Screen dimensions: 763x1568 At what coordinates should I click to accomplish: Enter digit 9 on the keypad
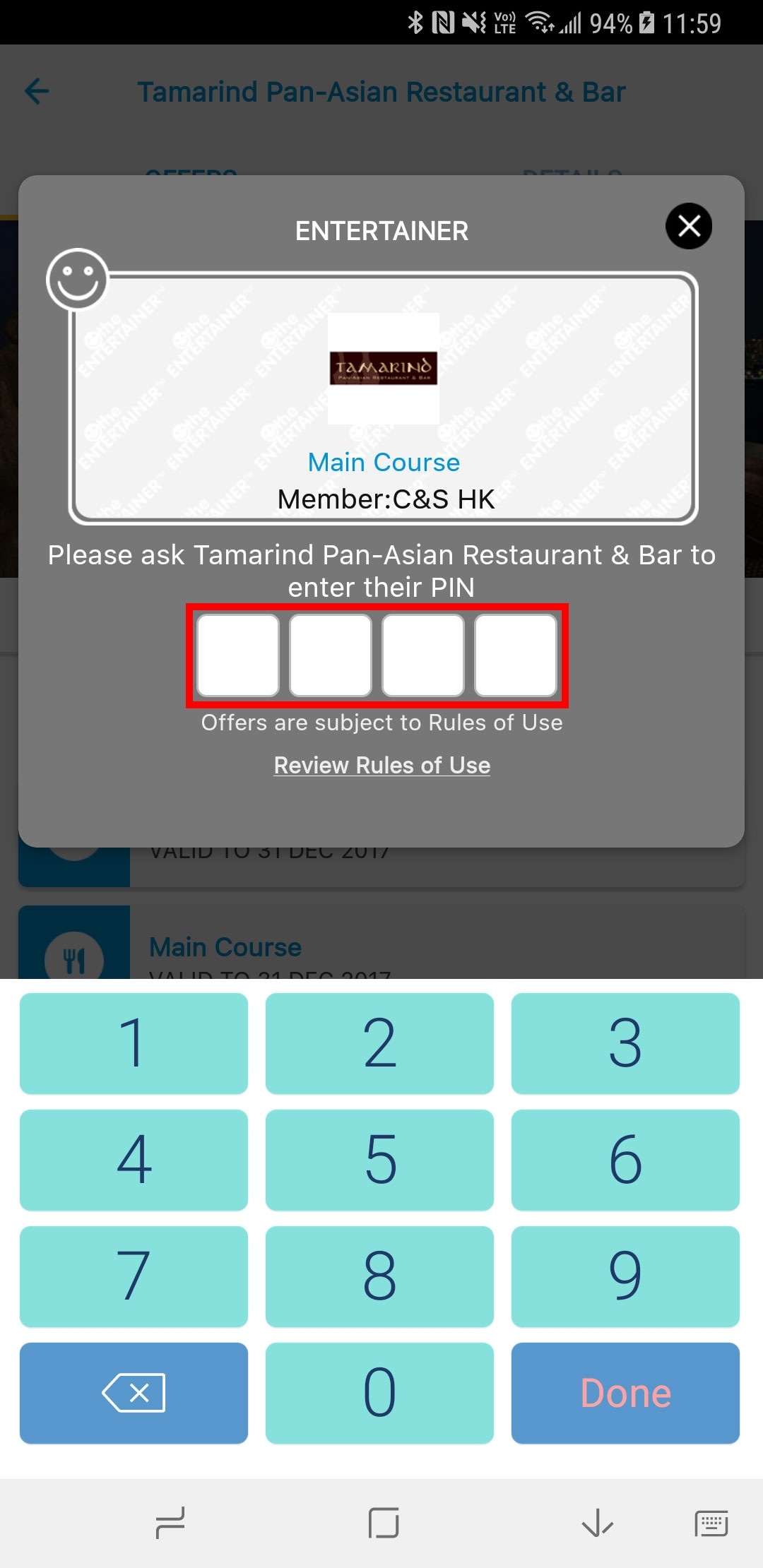click(625, 1276)
